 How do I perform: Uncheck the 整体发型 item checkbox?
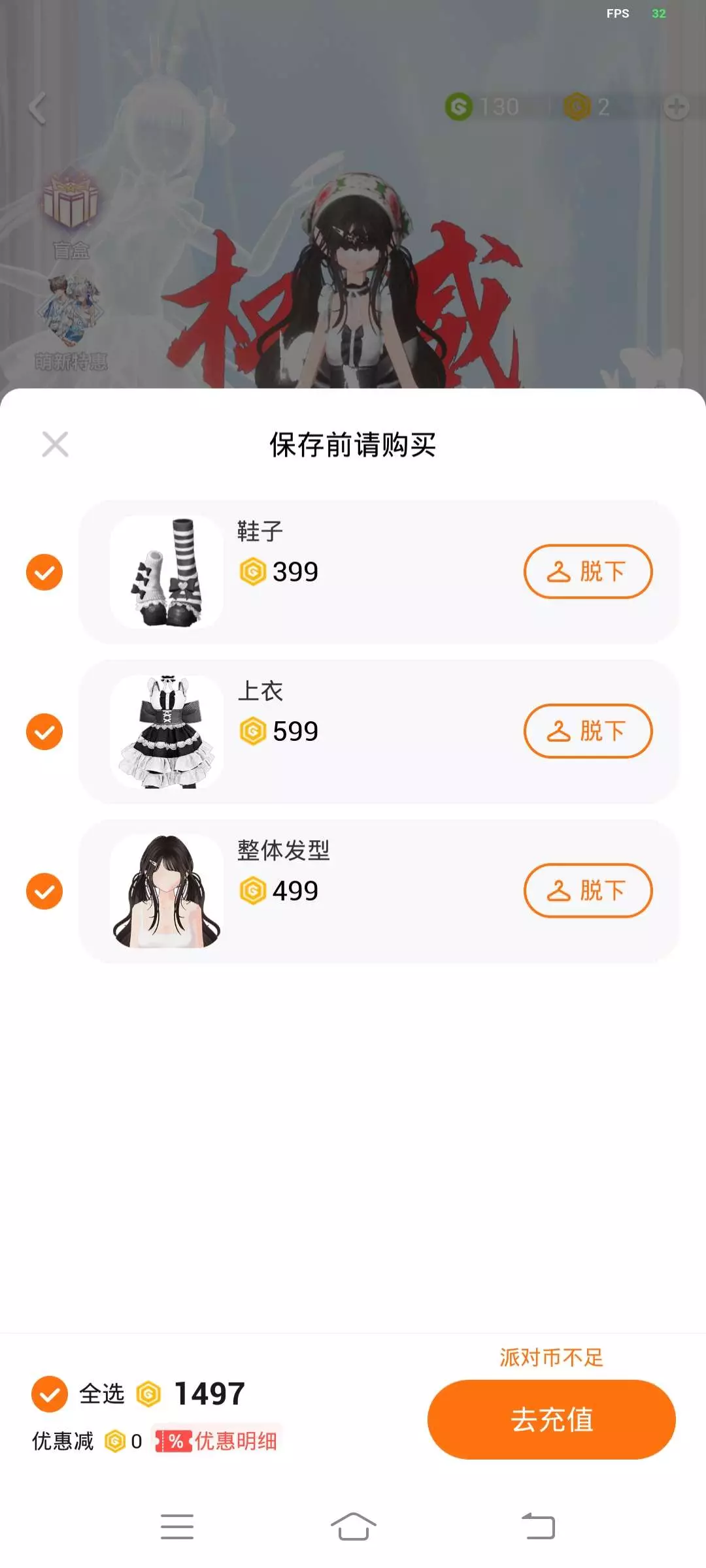[x=44, y=891]
